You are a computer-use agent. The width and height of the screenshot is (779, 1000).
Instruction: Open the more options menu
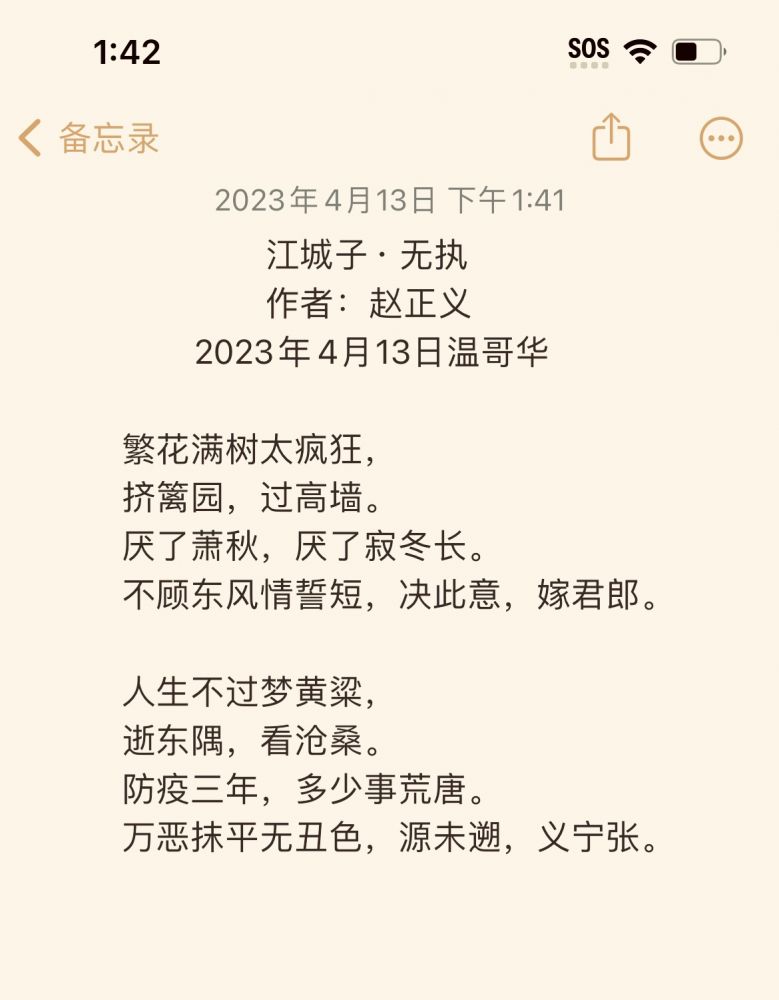721,138
